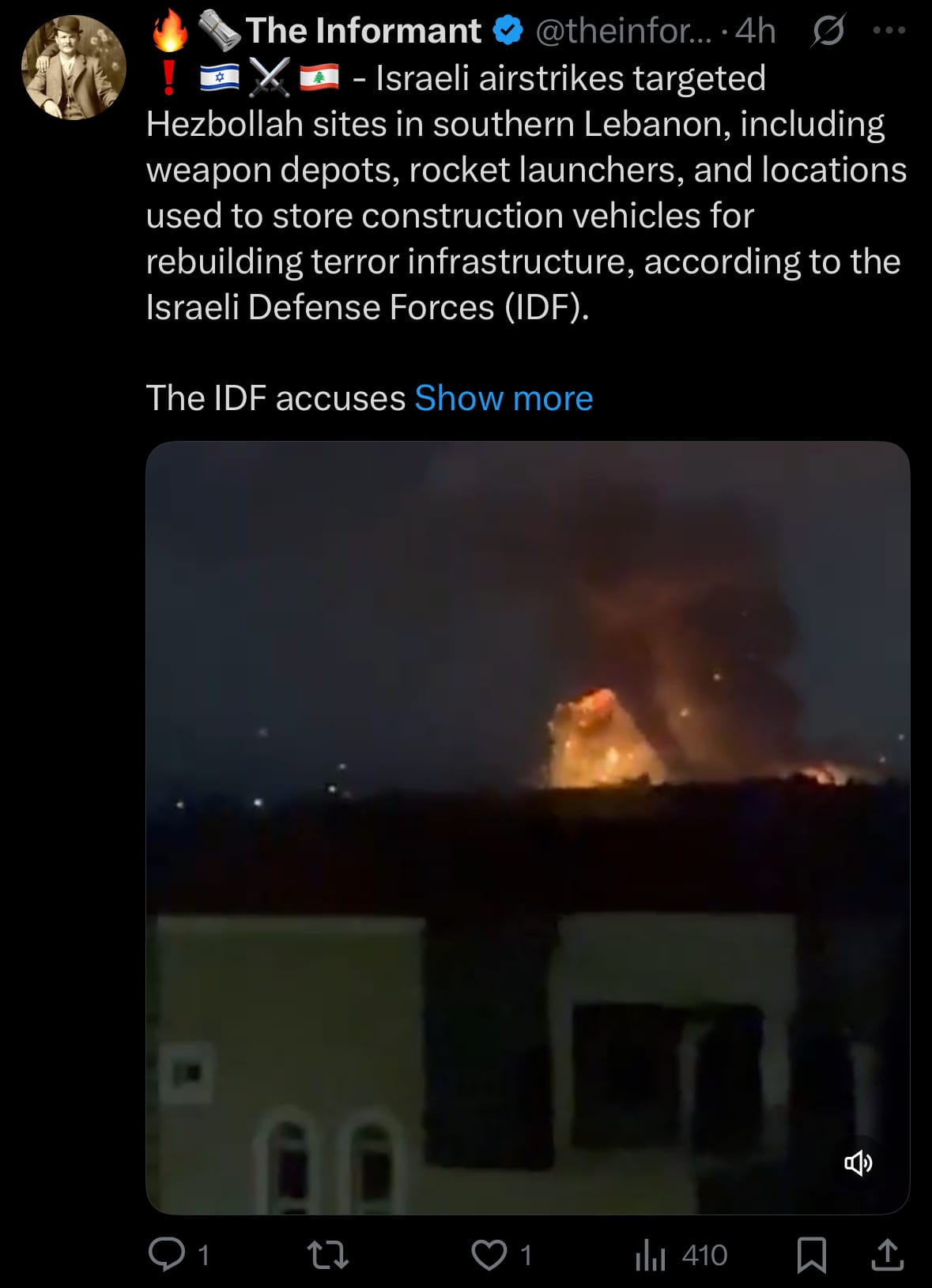Open The Informant account name
The width and height of the screenshot is (932, 1288).
point(363,31)
